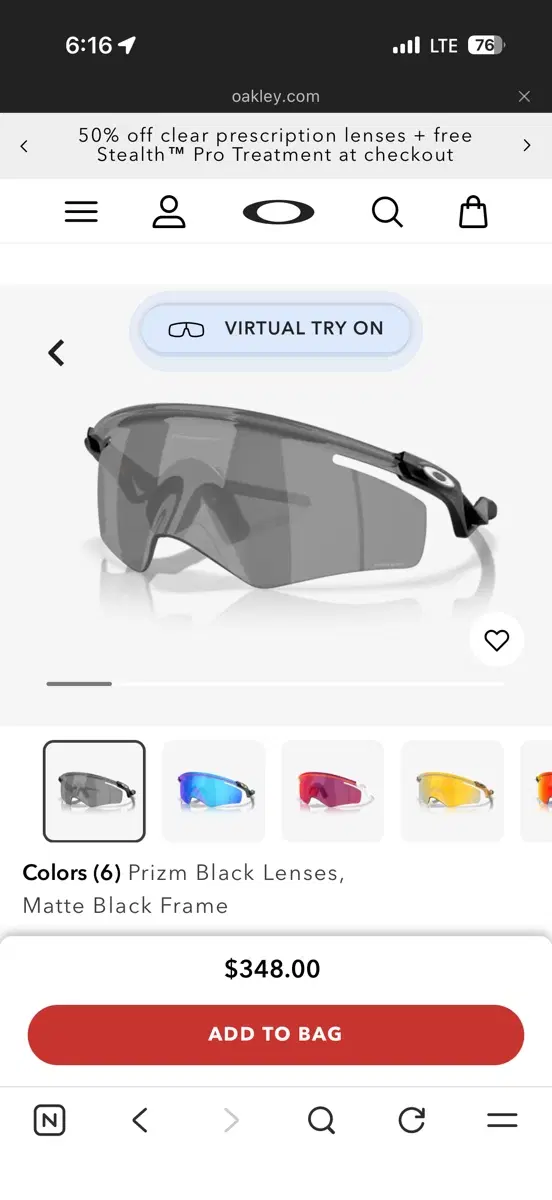Image resolution: width=552 pixels, height=1200 pixels.
Task: Open the shopping bag
Action: tap(473, 212)
